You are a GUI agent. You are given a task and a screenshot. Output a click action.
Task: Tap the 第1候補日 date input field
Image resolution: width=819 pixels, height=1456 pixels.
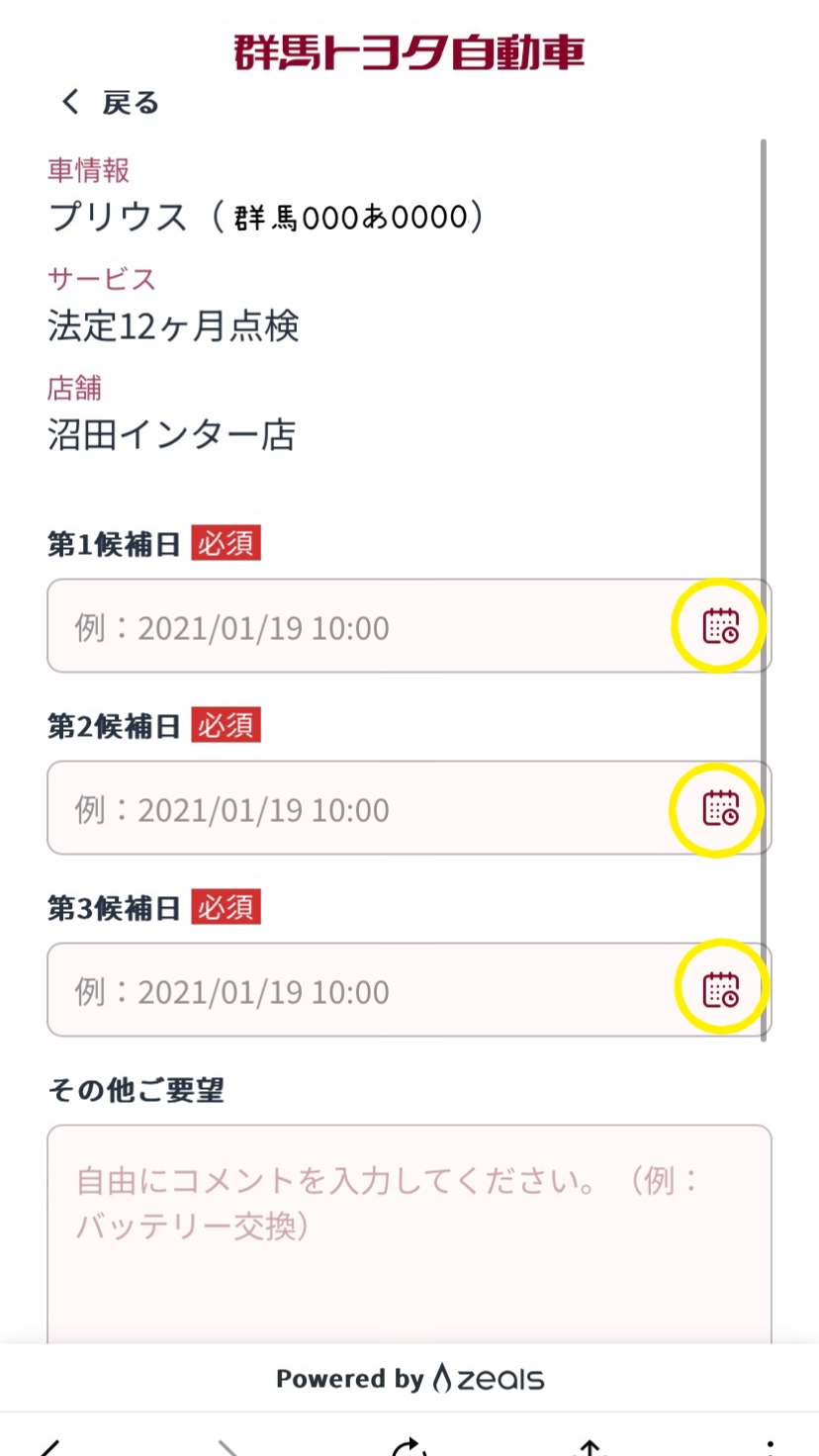pos(356,626)
